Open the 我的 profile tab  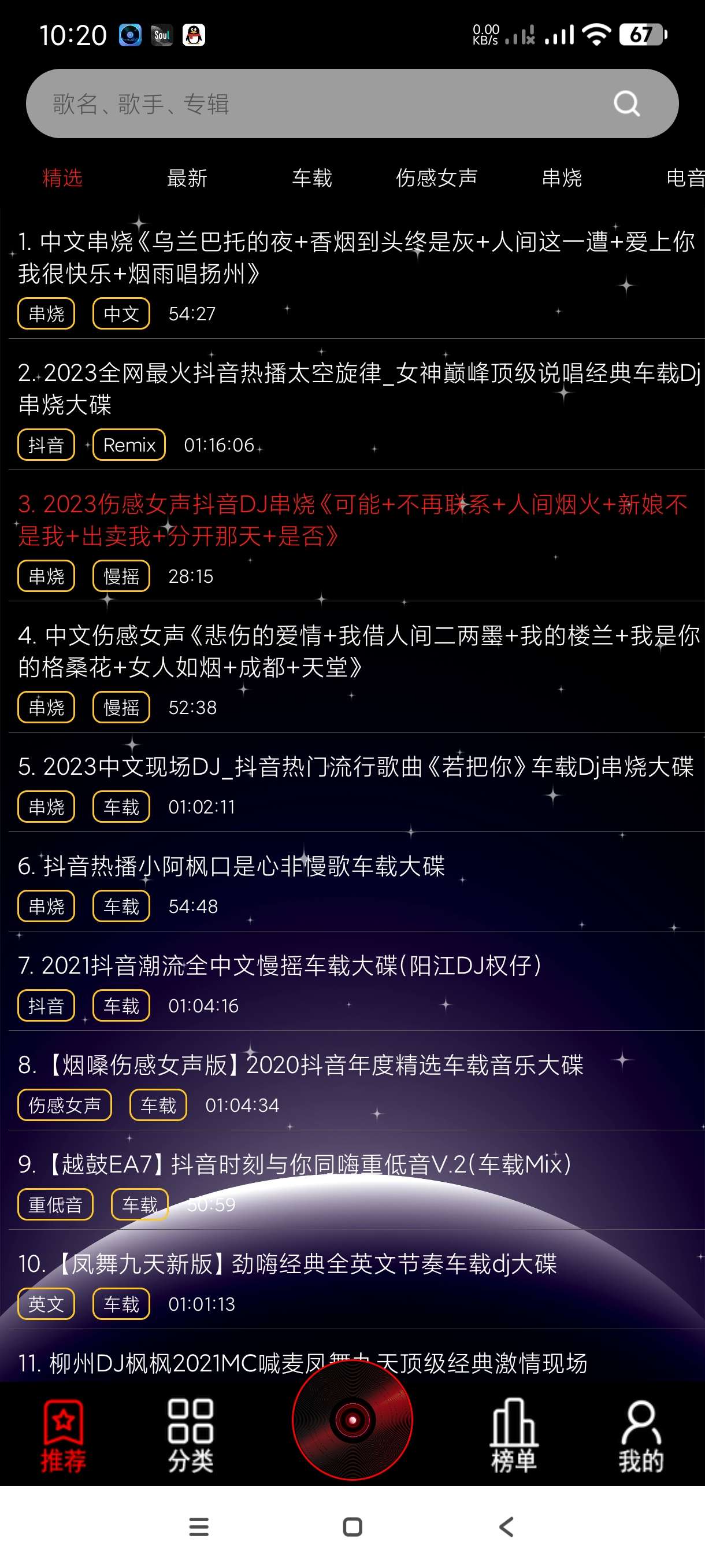[640, 1435]
